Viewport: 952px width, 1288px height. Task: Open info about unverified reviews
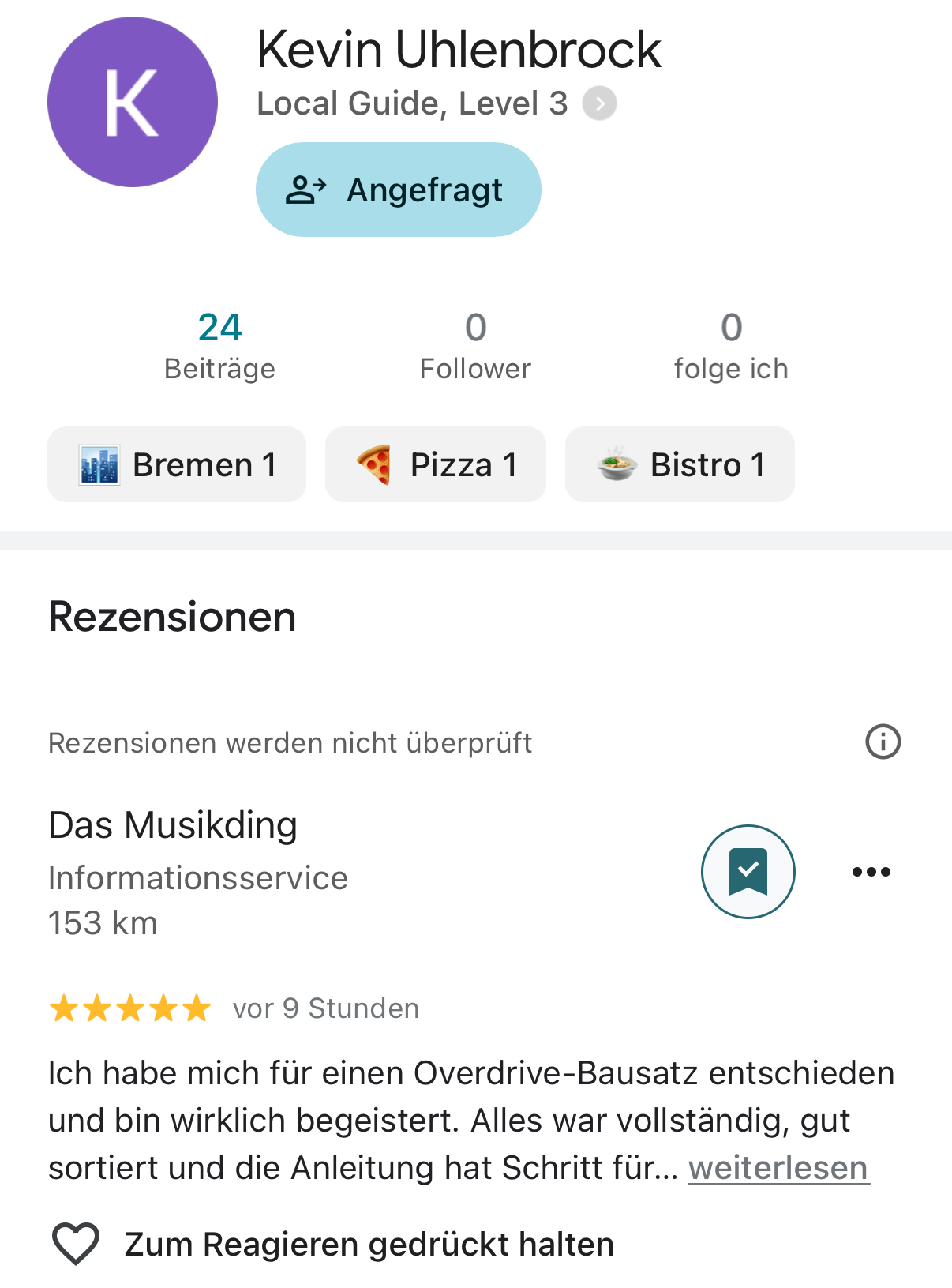pyautogui.click(x=883, y=742)
